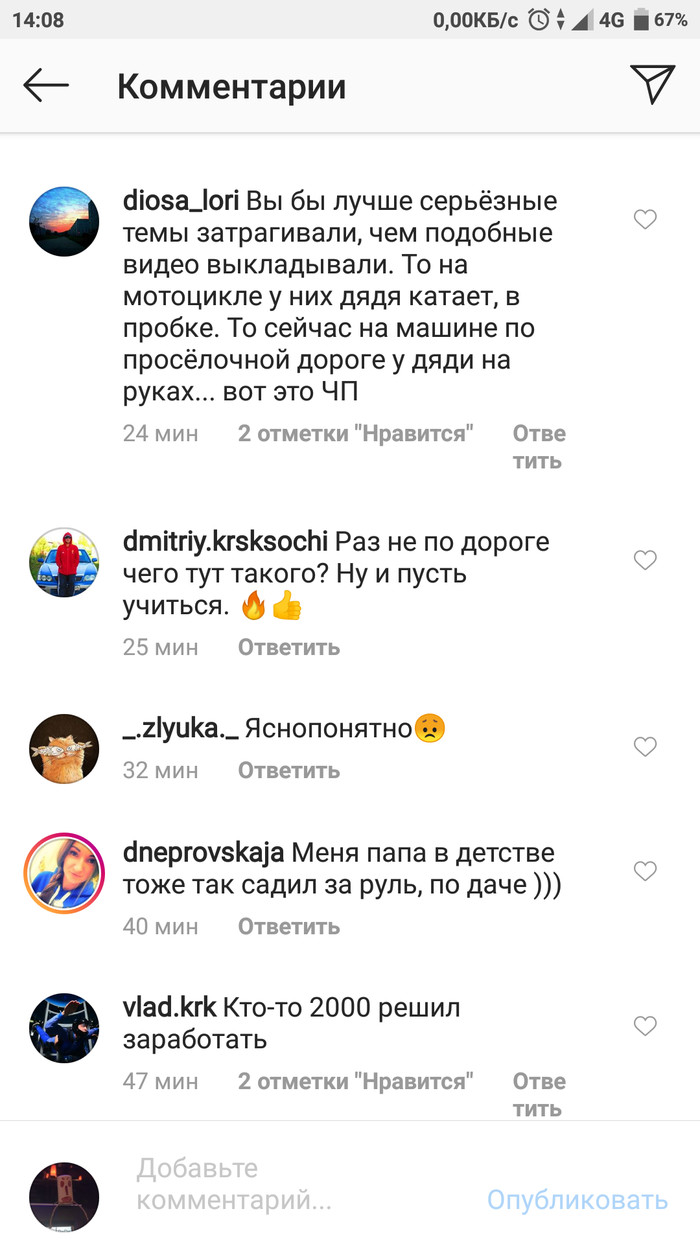The height and width of the screenshot is (1244, 700).
Task: Open diosa_lori's profile
Action: pyautogui.click(x=179, y=200)
